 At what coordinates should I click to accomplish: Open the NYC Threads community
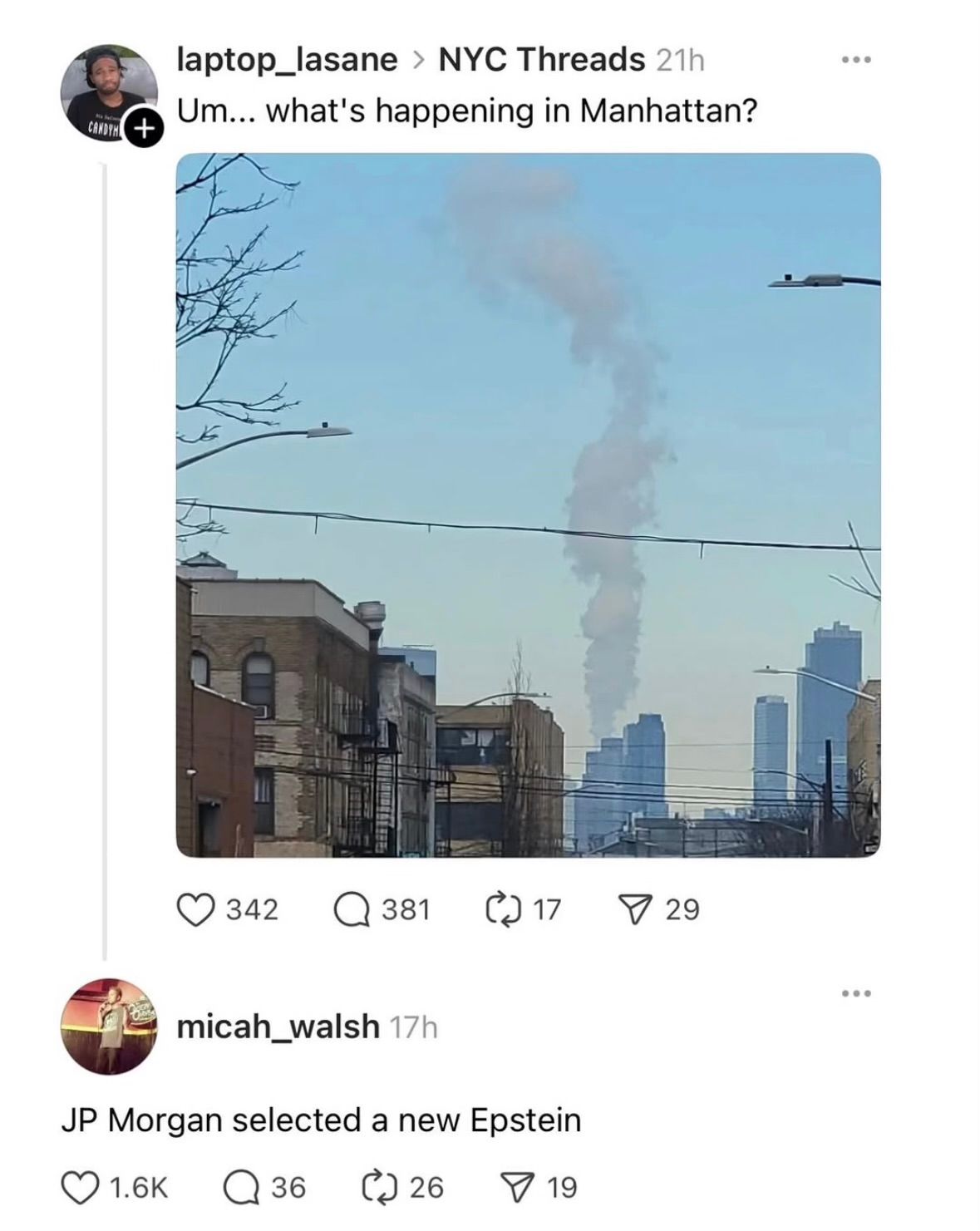[x=541, y=59]
